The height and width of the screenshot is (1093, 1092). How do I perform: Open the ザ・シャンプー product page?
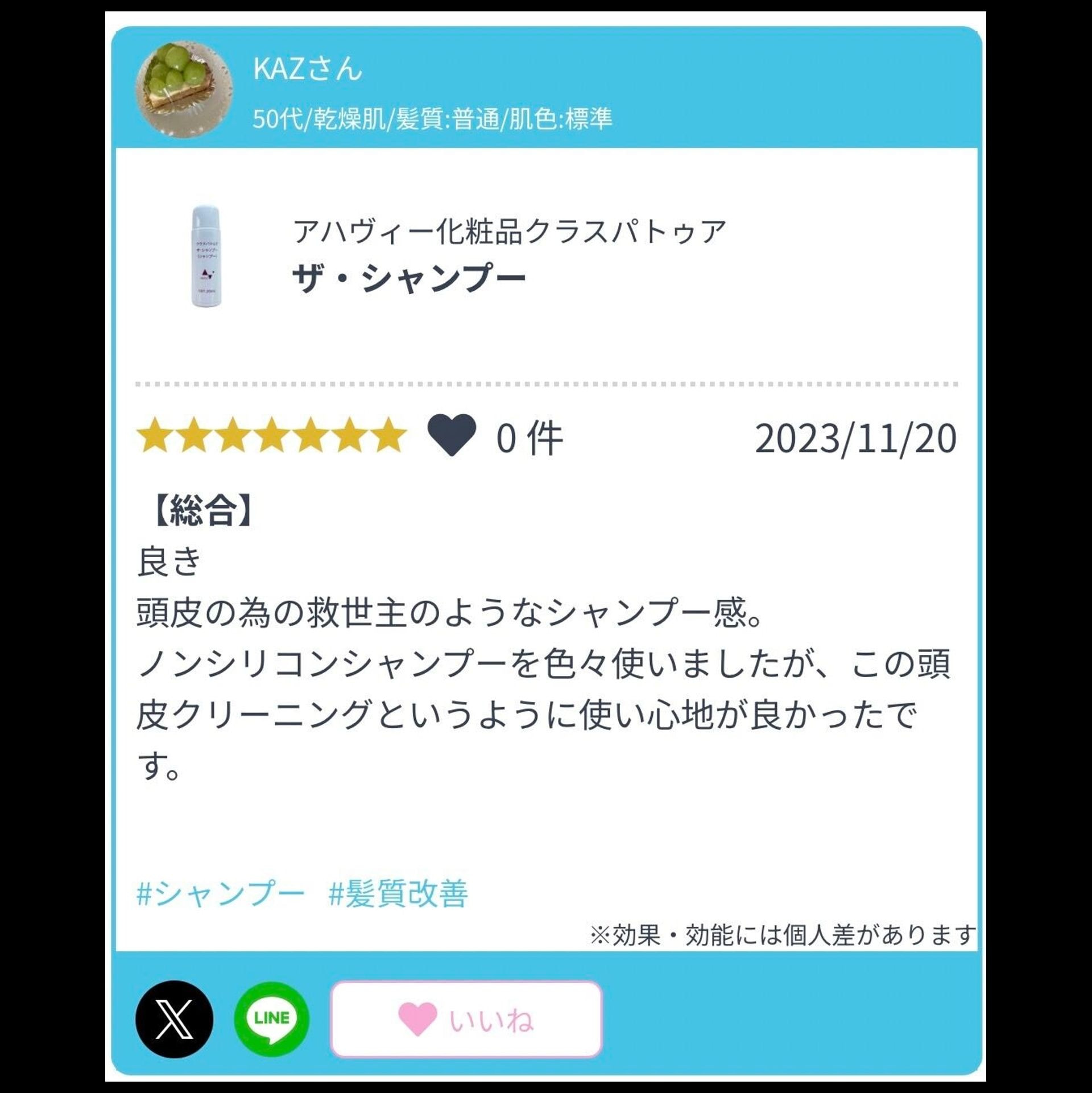(408, 278)
